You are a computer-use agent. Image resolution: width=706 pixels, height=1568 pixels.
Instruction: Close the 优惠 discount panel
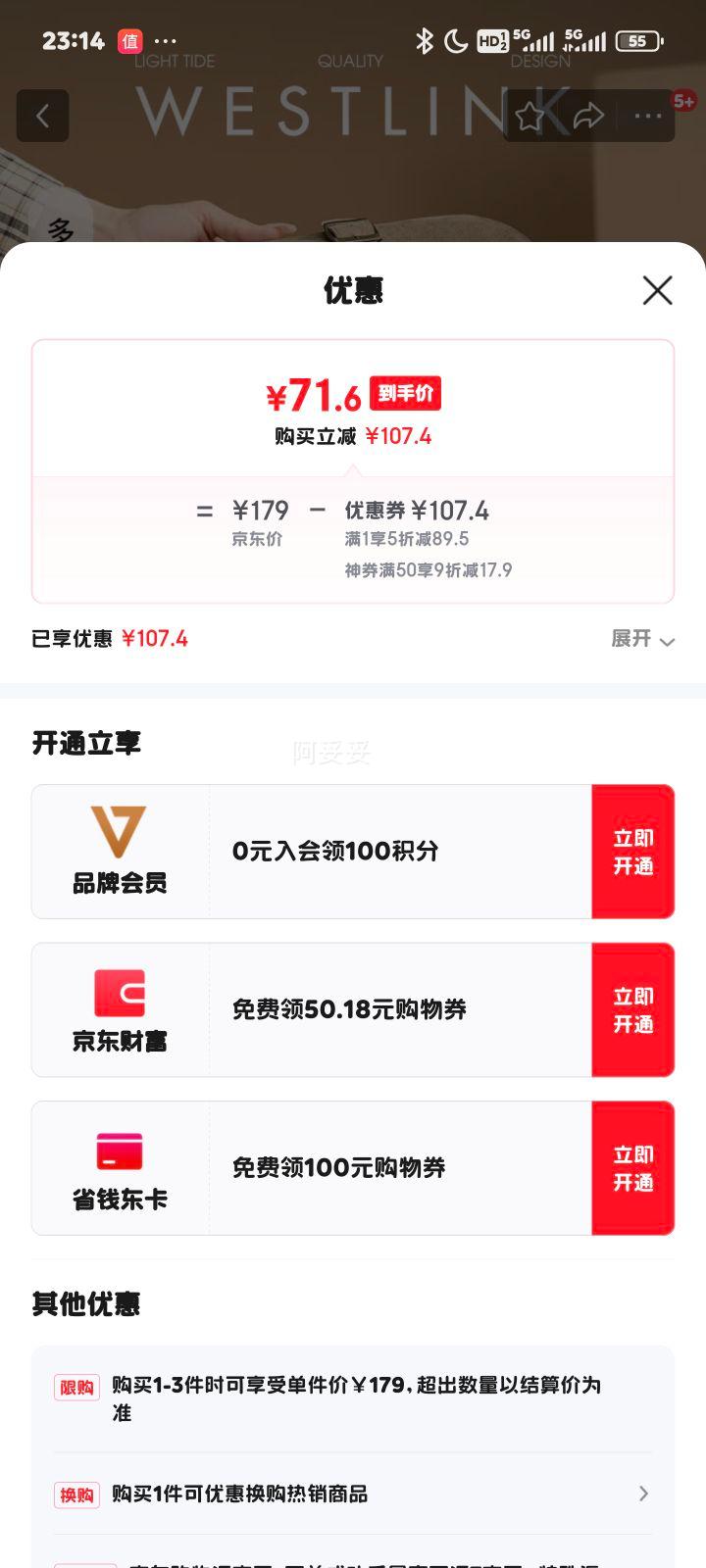point(657,290)
